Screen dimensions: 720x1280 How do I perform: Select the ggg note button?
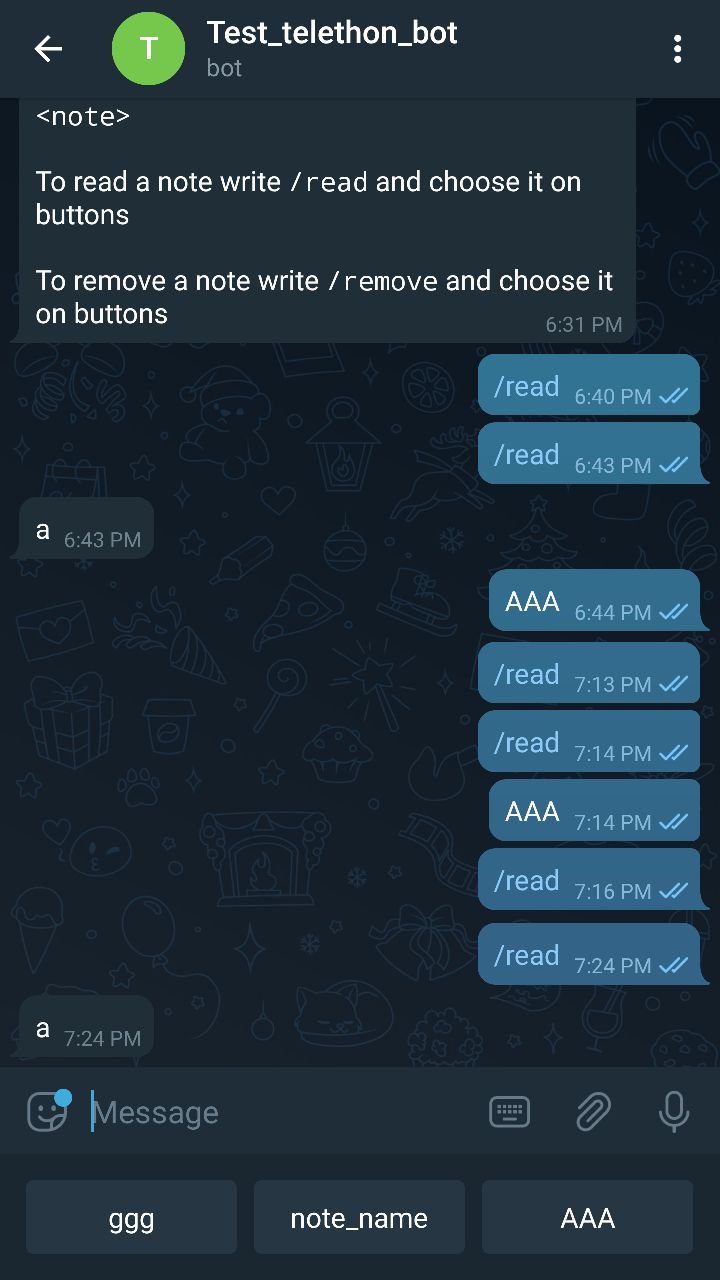[x=131, y=1217]
